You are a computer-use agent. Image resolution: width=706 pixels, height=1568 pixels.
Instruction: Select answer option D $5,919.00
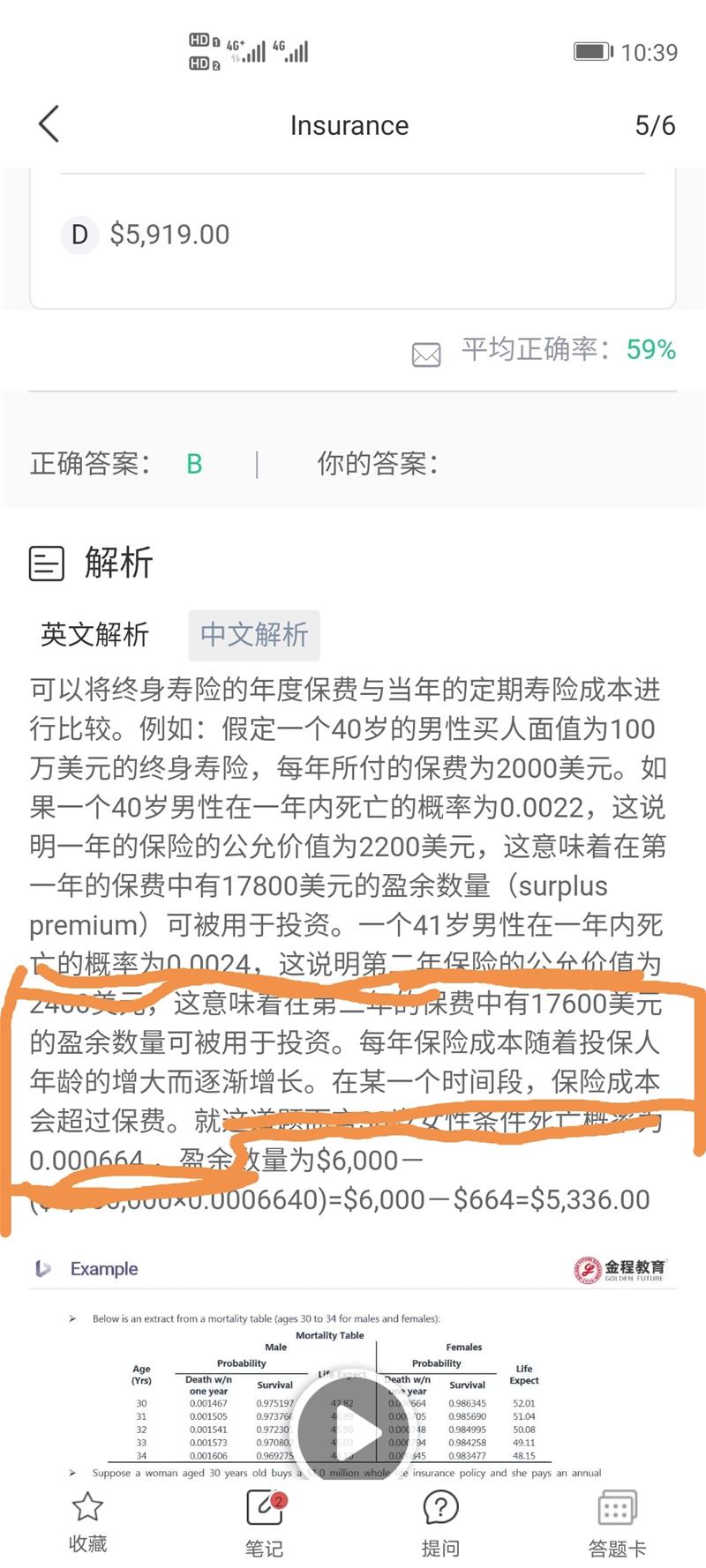[168, 235]
